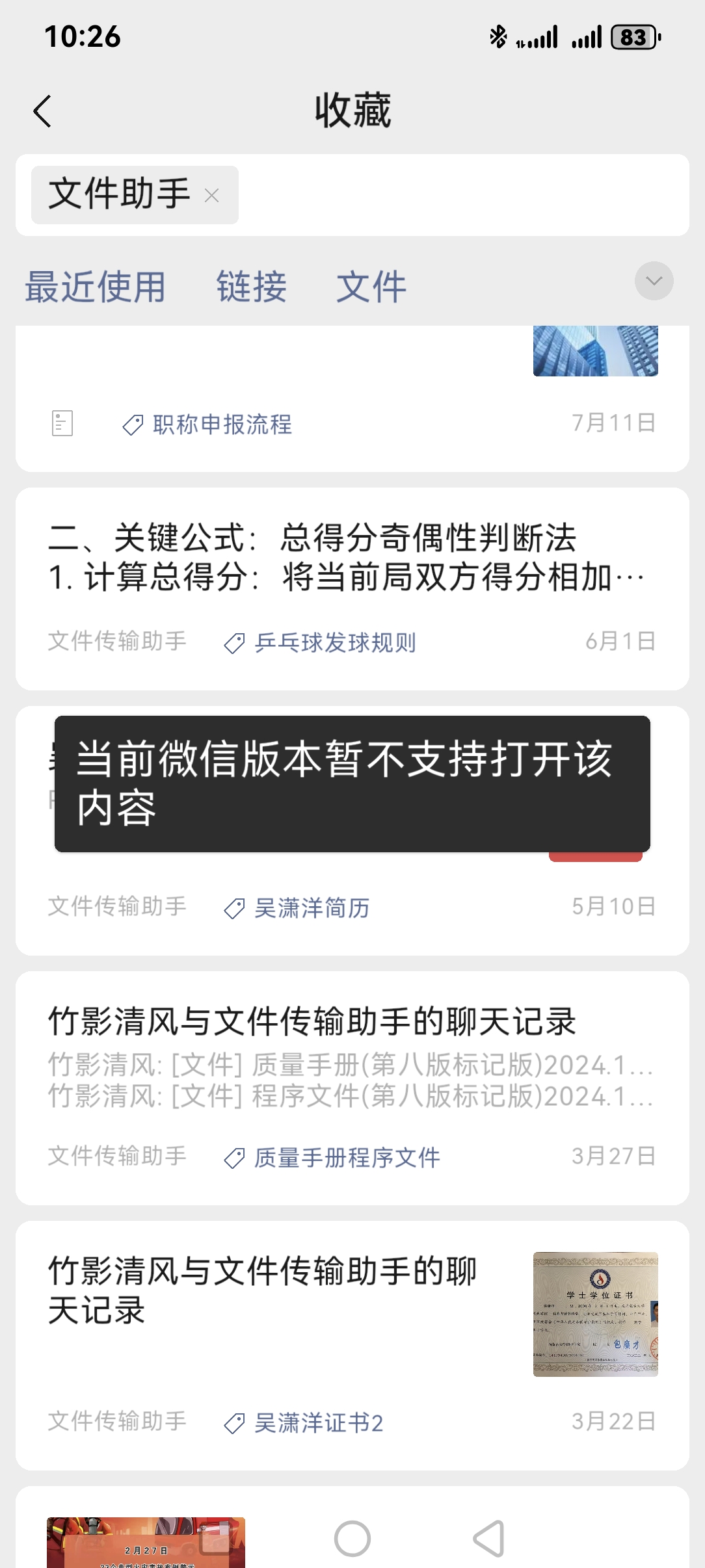This screenshot has height=1568, width=705.
Task: Open the 职称申报流程 tag
Action: coord(221,425)
